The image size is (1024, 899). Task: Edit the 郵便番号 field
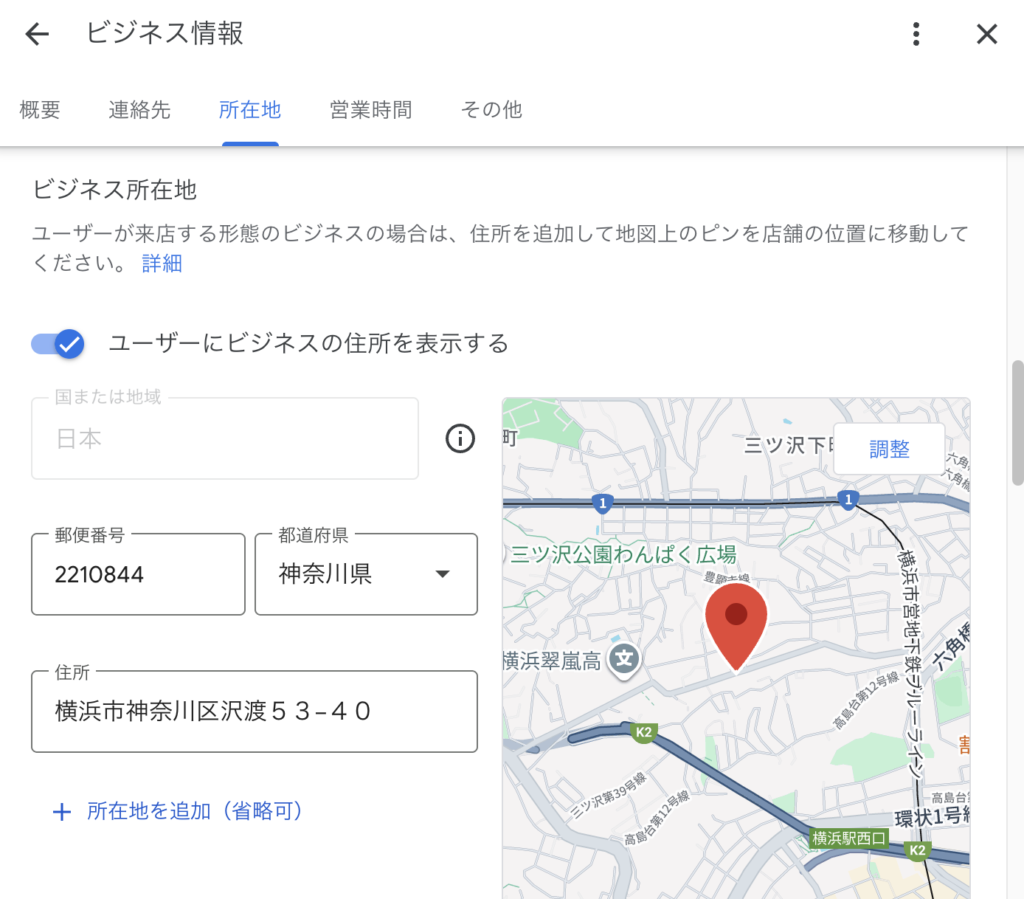138,575
